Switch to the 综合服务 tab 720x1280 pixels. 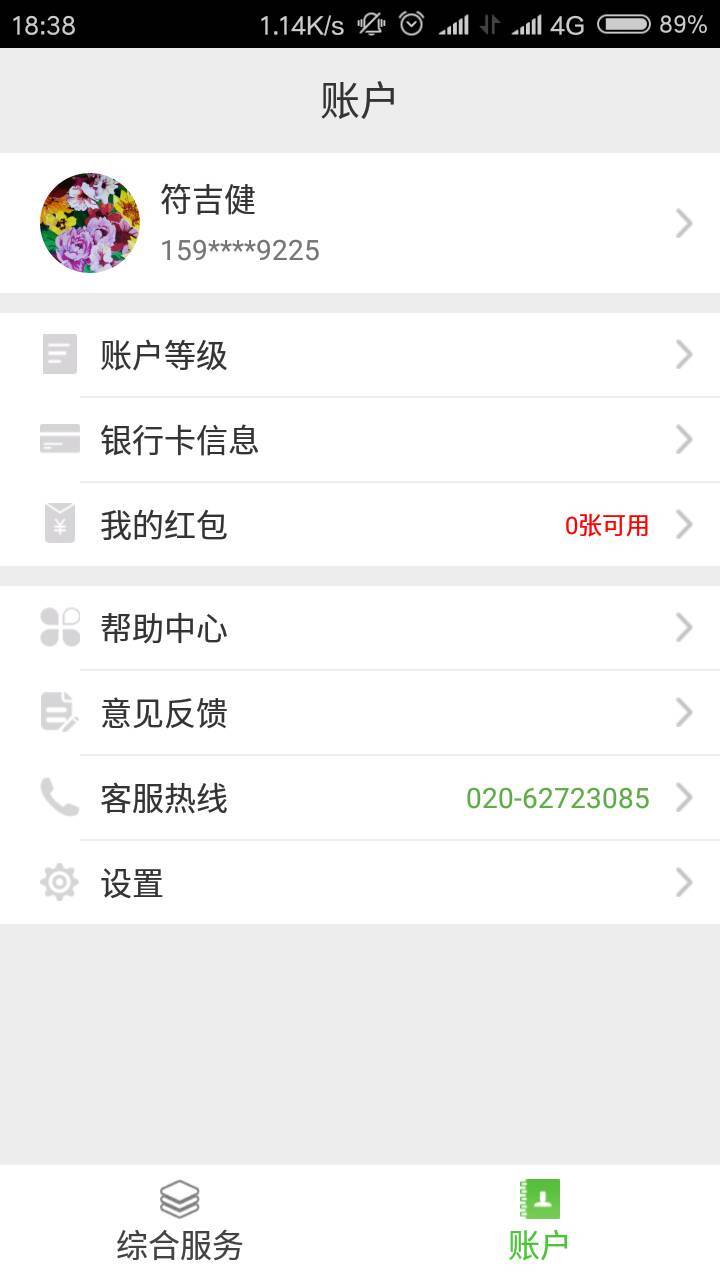180,1222
